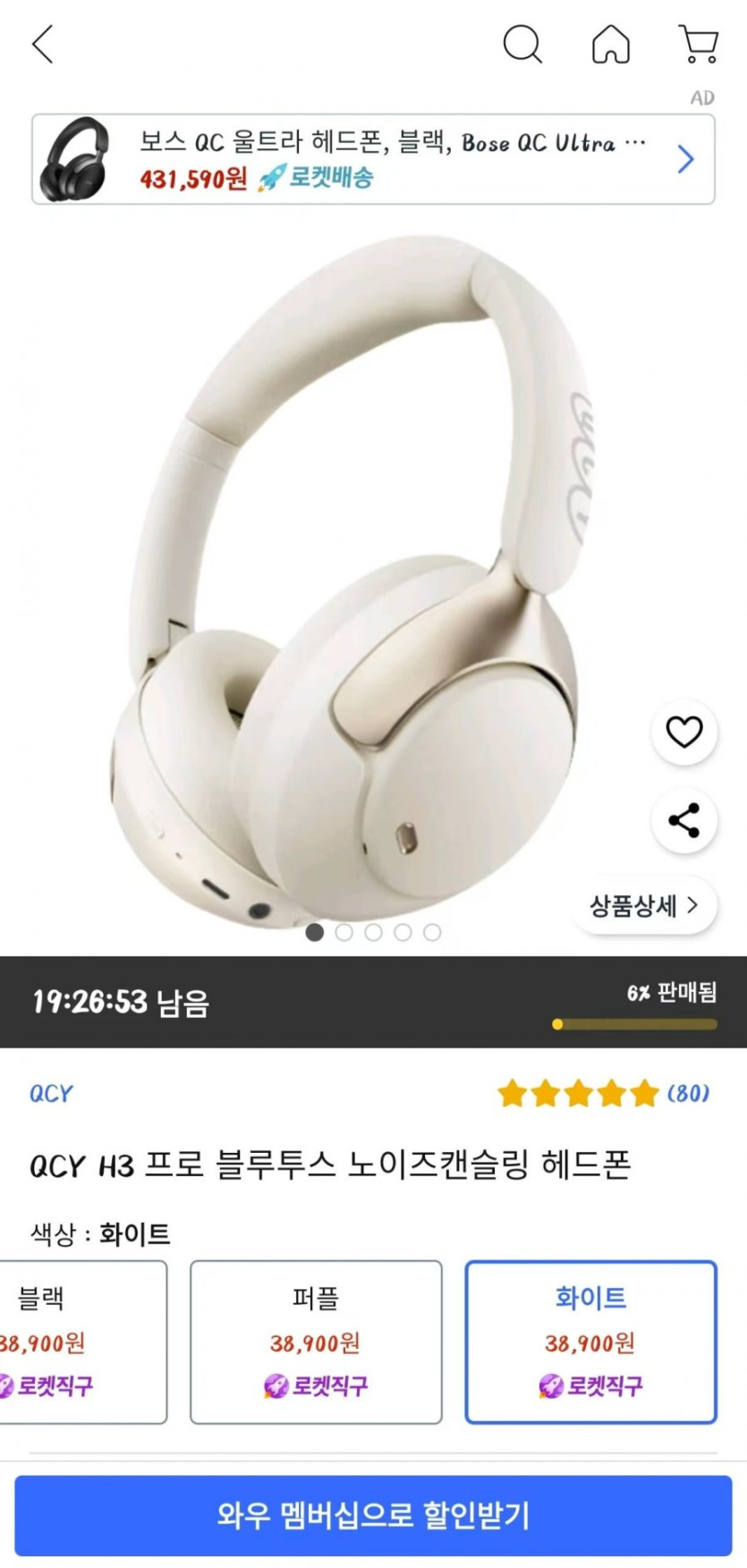The image size is (747, 1568).
Task: Choose the 화이트 color option
Action: point(590,1342)
